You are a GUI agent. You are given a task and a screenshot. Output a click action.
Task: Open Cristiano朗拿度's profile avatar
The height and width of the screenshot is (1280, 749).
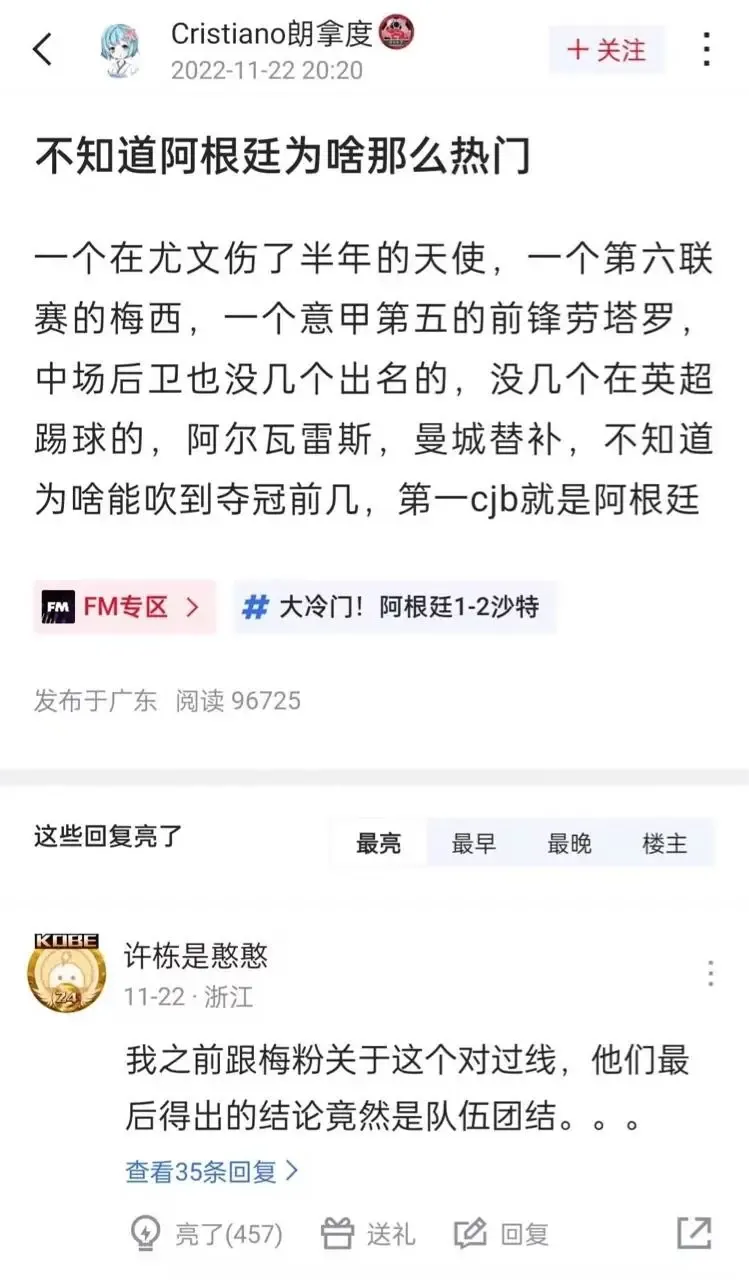click(123, 50)
